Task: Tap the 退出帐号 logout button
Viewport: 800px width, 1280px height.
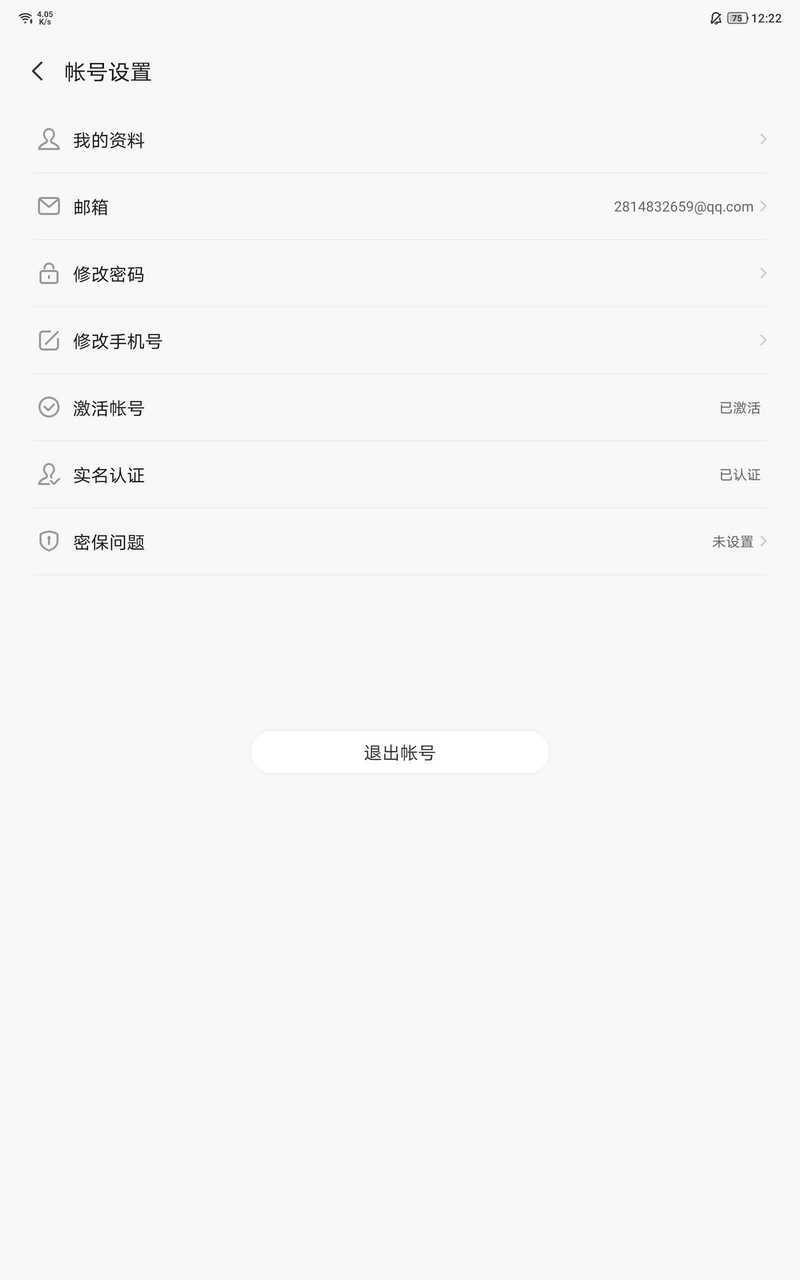Action: (x=400, y=753)
